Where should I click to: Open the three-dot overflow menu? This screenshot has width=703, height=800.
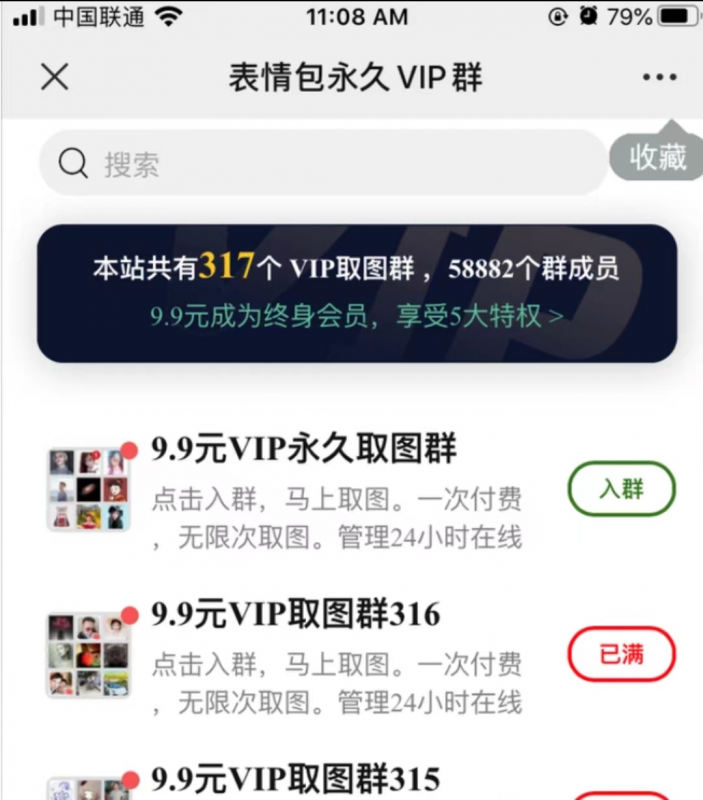[x=659, y=77]
